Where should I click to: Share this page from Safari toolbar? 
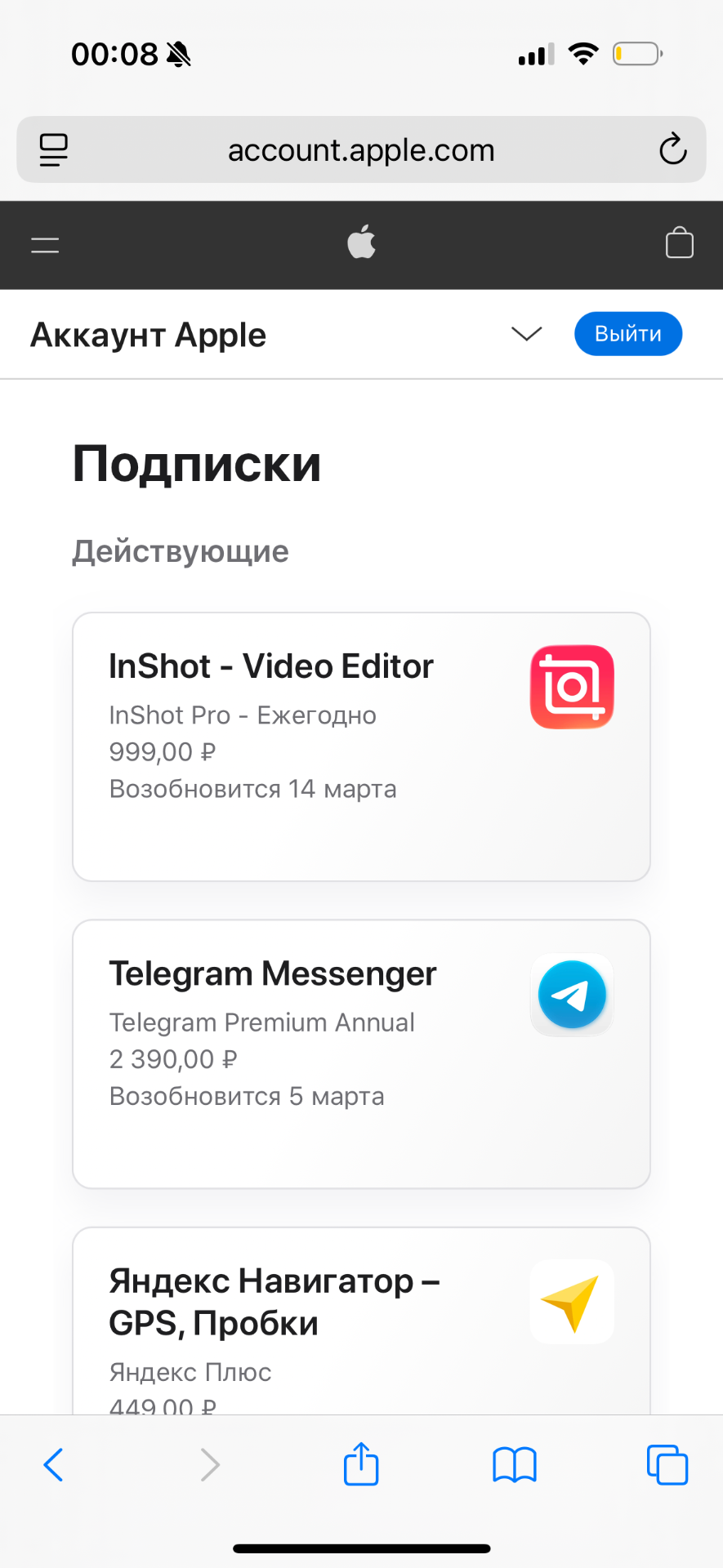[x=360, y=1463]
